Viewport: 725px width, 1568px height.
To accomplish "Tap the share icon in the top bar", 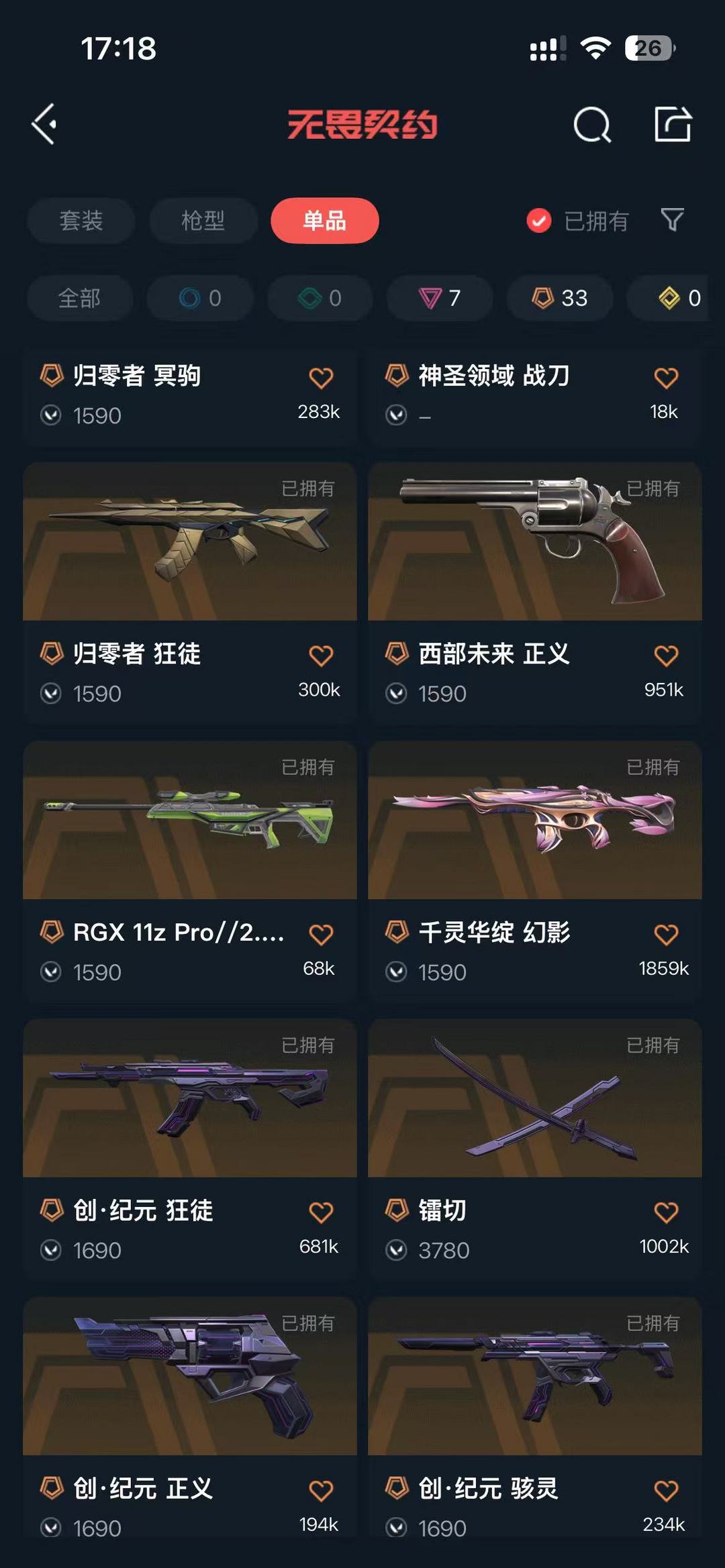I will [673, 125].
